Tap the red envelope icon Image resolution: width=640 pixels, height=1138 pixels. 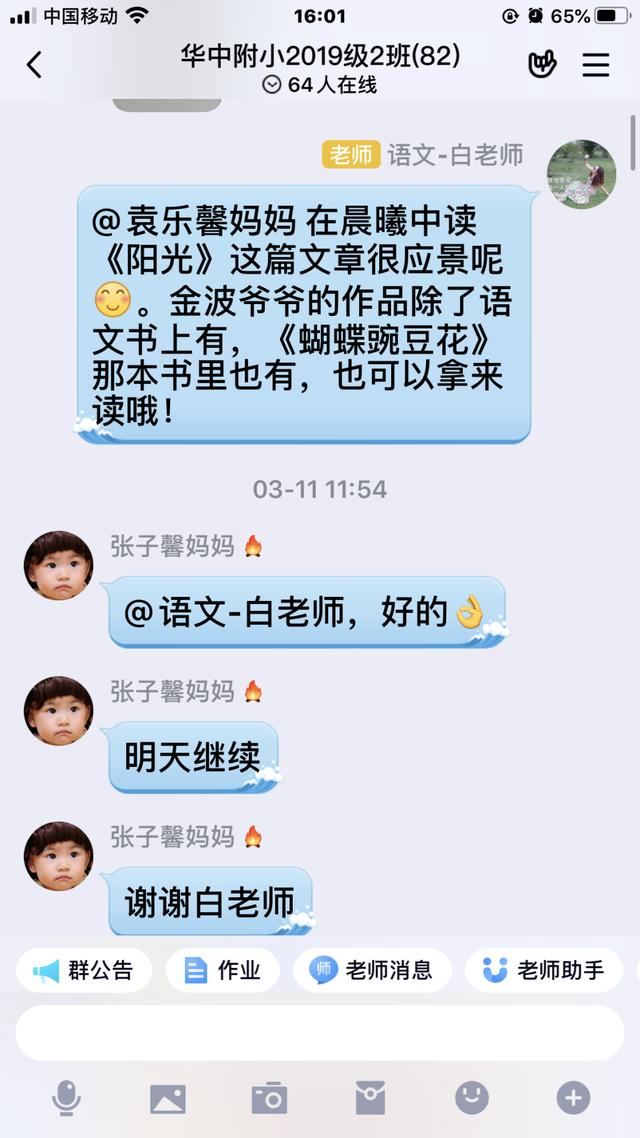click(x=370, y=1098)
